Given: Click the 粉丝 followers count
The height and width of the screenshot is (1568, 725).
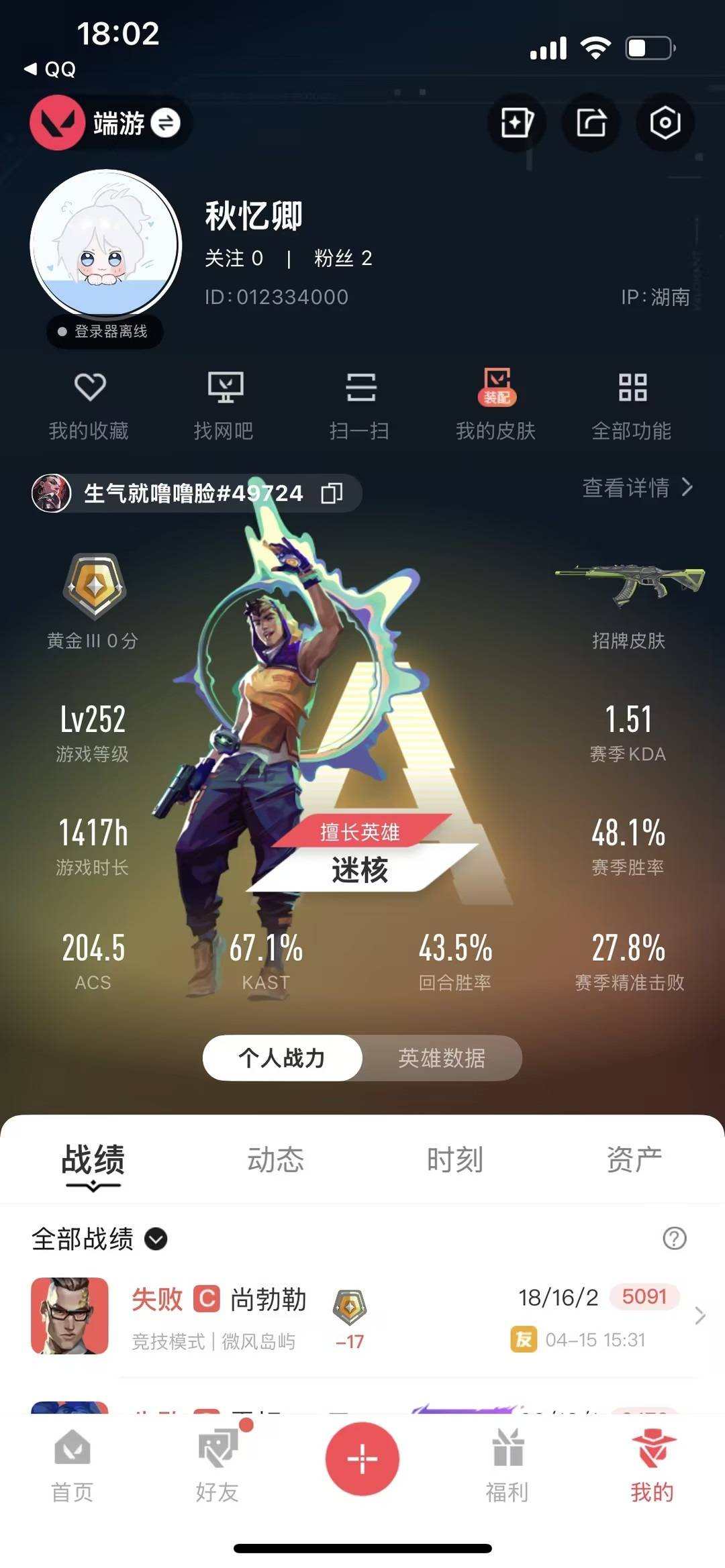Looking at the screenshot, I should (x=342, y=259).
